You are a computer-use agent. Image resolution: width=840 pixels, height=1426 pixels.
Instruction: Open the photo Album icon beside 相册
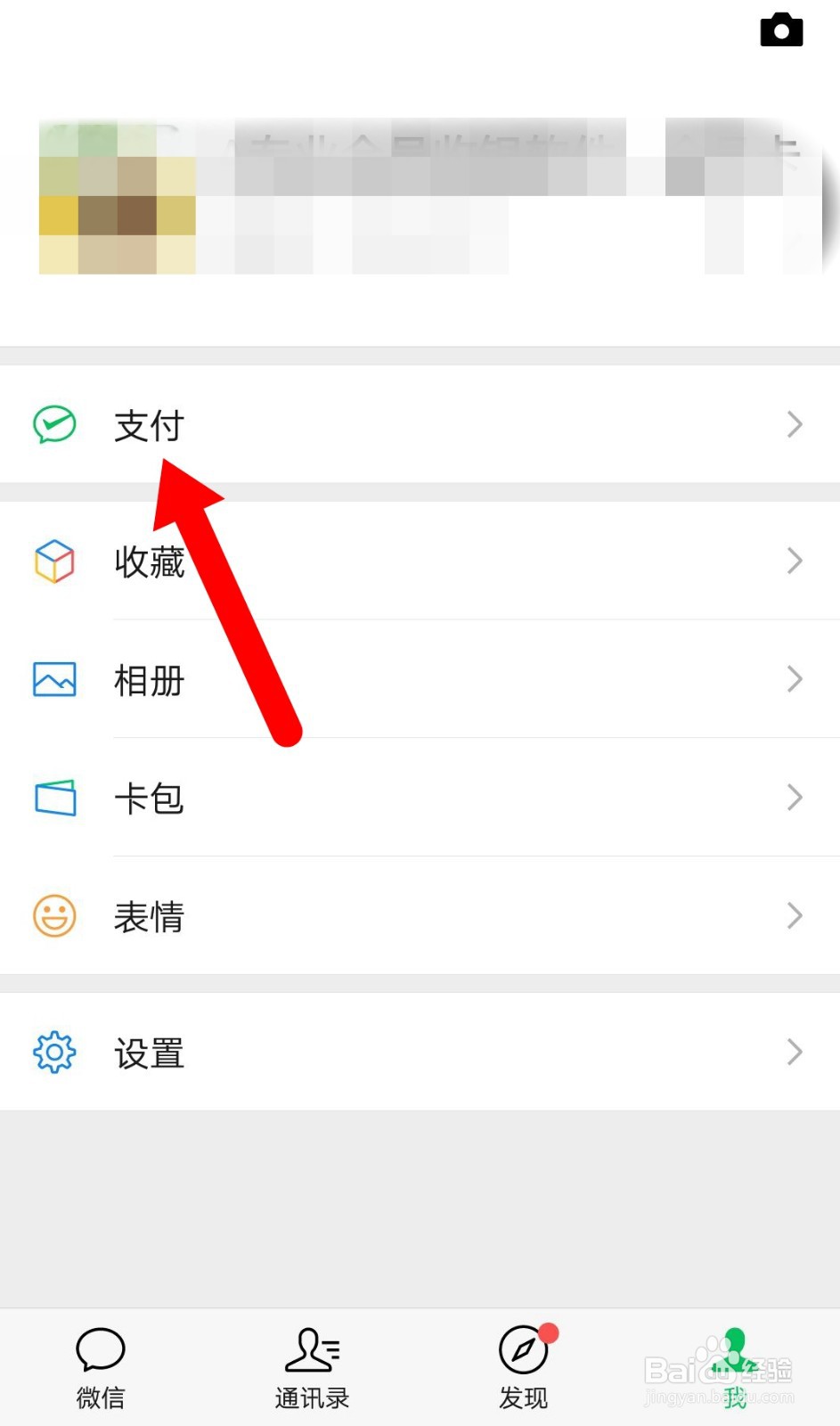pyautogui.click(x=53, y=680)
